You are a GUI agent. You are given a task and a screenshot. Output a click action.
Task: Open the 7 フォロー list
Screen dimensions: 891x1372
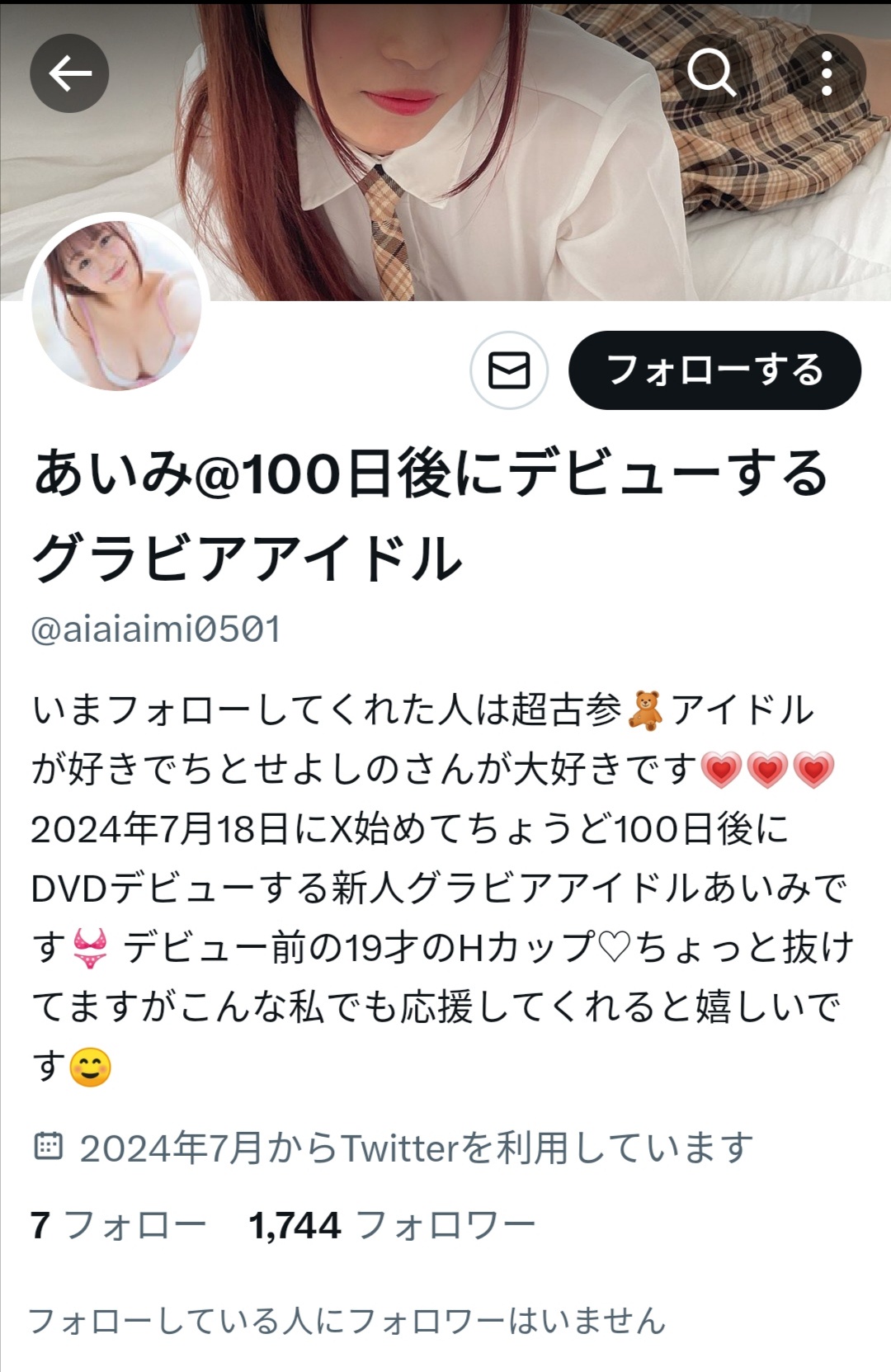click(118, 1225)
